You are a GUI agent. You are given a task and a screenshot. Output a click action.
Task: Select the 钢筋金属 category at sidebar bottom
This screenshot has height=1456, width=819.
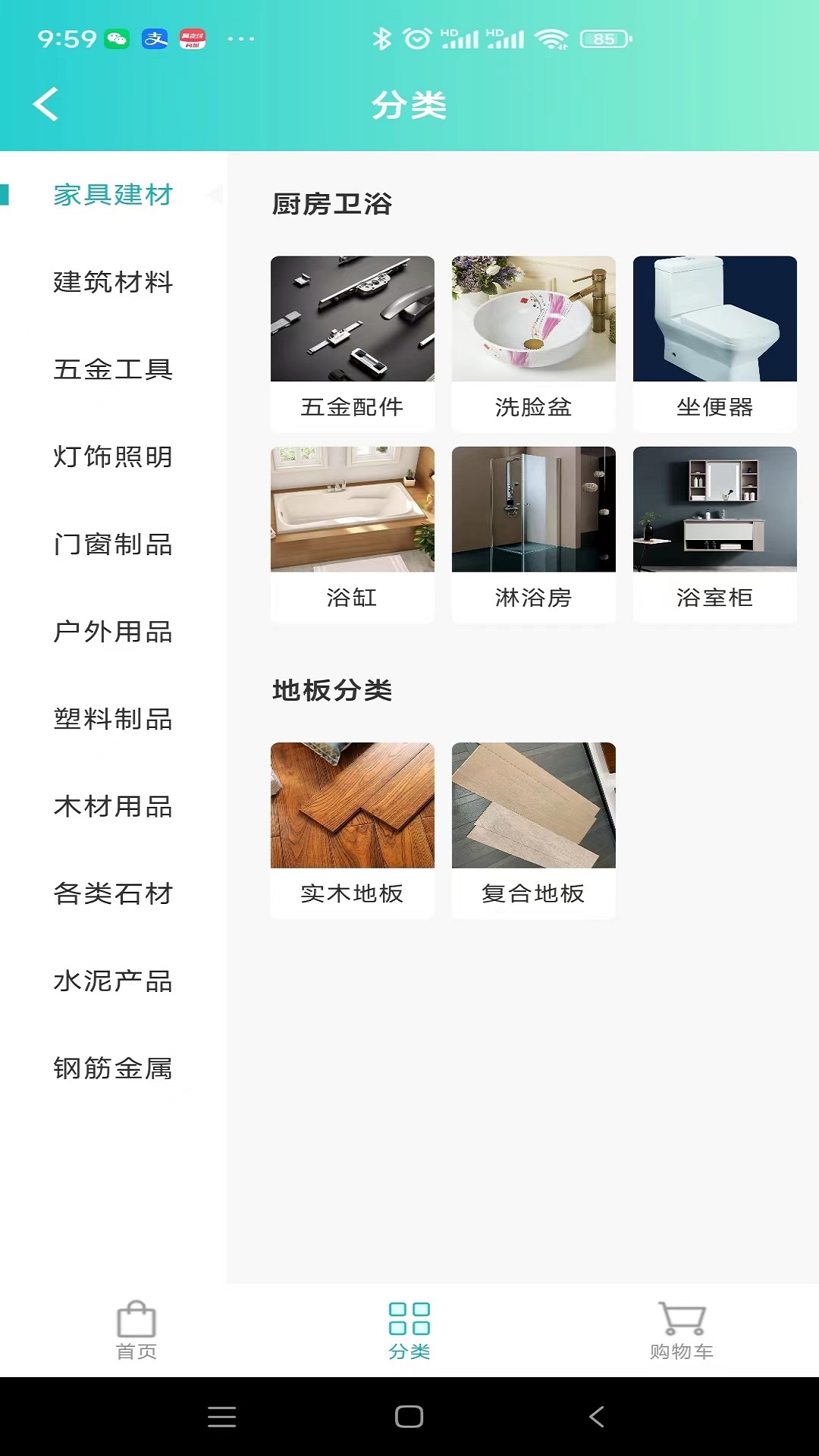[112, 1068]
